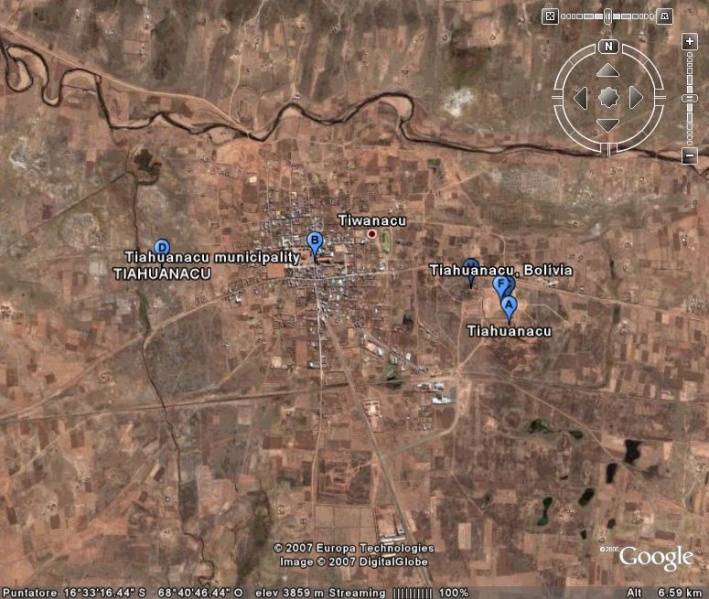This screenshot has width=709, height=599.
Task: Pan the map right with the arrow
Action: point(635,97)
